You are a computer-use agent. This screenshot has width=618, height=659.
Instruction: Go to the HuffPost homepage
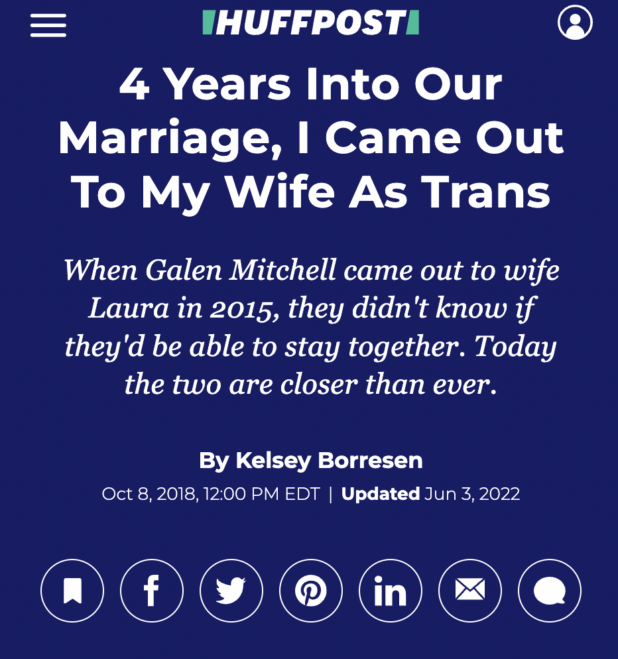310,23
